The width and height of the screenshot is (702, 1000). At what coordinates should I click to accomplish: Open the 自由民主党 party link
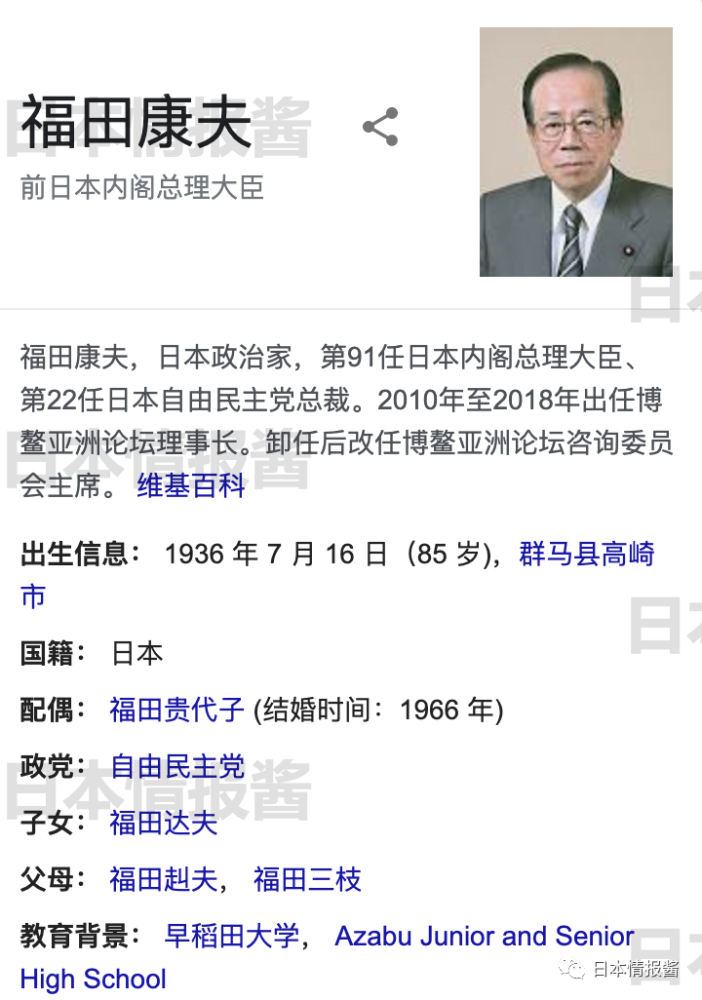coord(177,767)
